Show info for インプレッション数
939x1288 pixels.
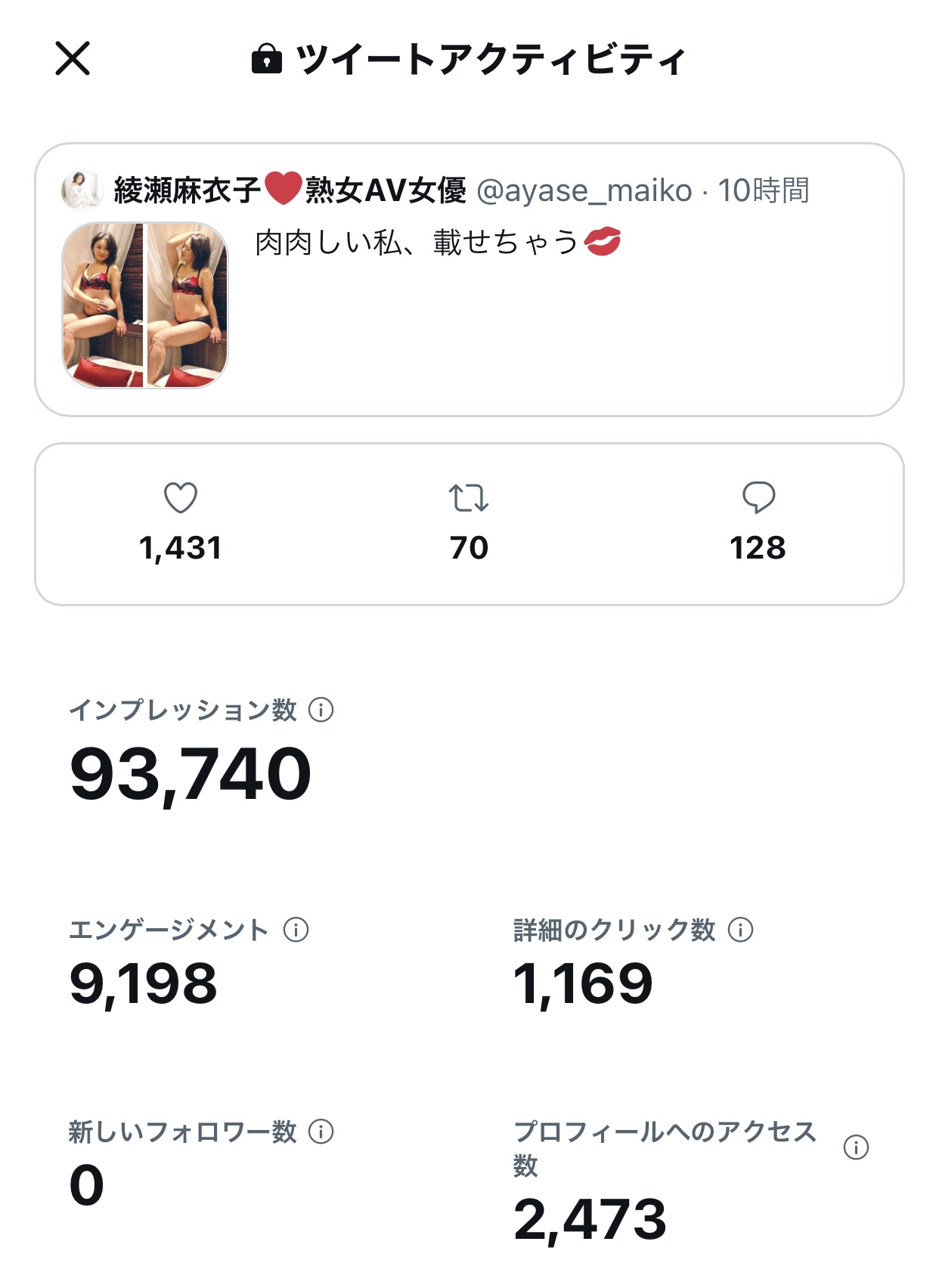[321, 710]
